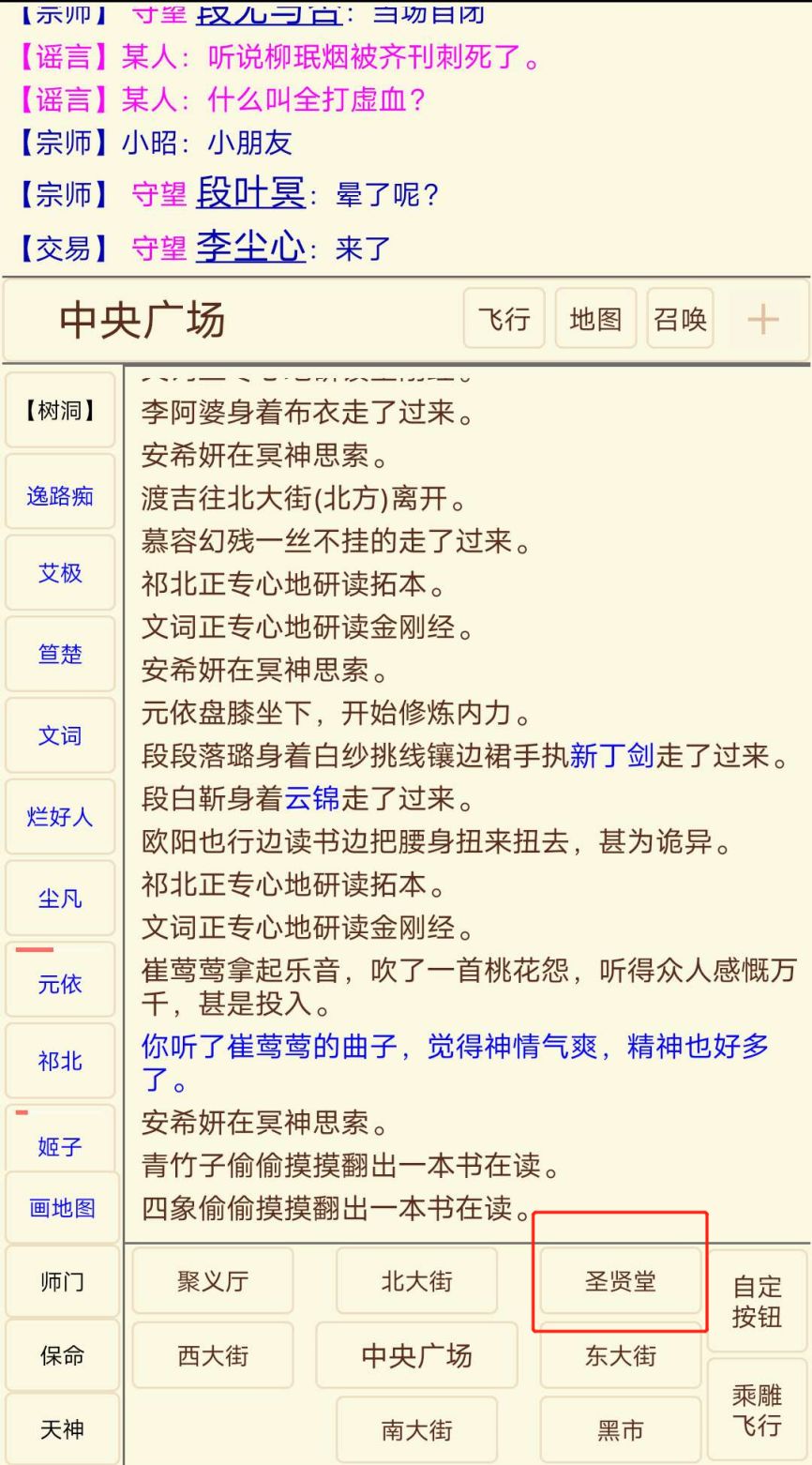Tap 召唤 to summon
The height and width of the screenshot is (1465, 812).
coord(680,320)
